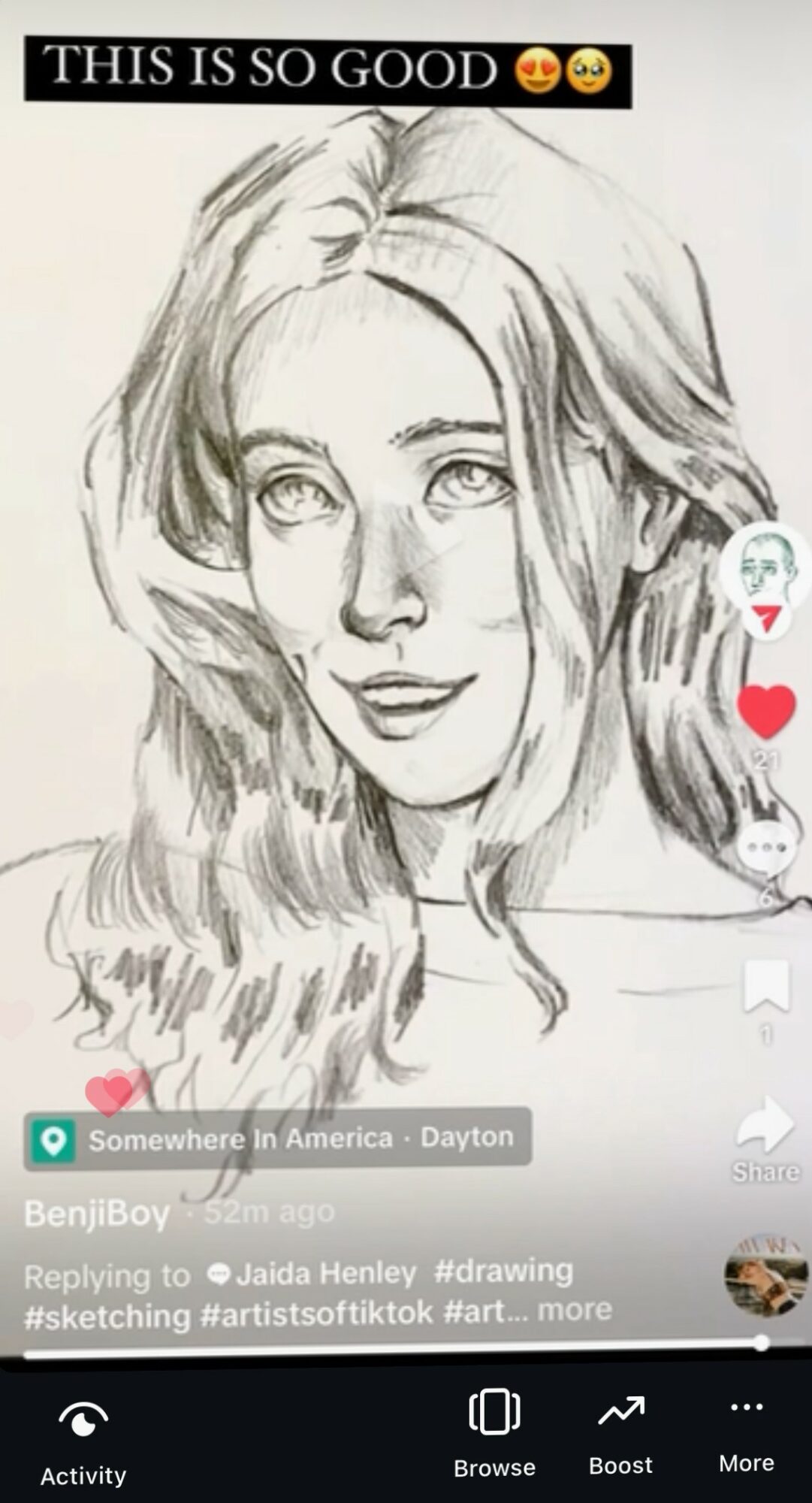Screen dimensions: 812x1503
Task: Tap the video progress bar
Action: 391,1352
